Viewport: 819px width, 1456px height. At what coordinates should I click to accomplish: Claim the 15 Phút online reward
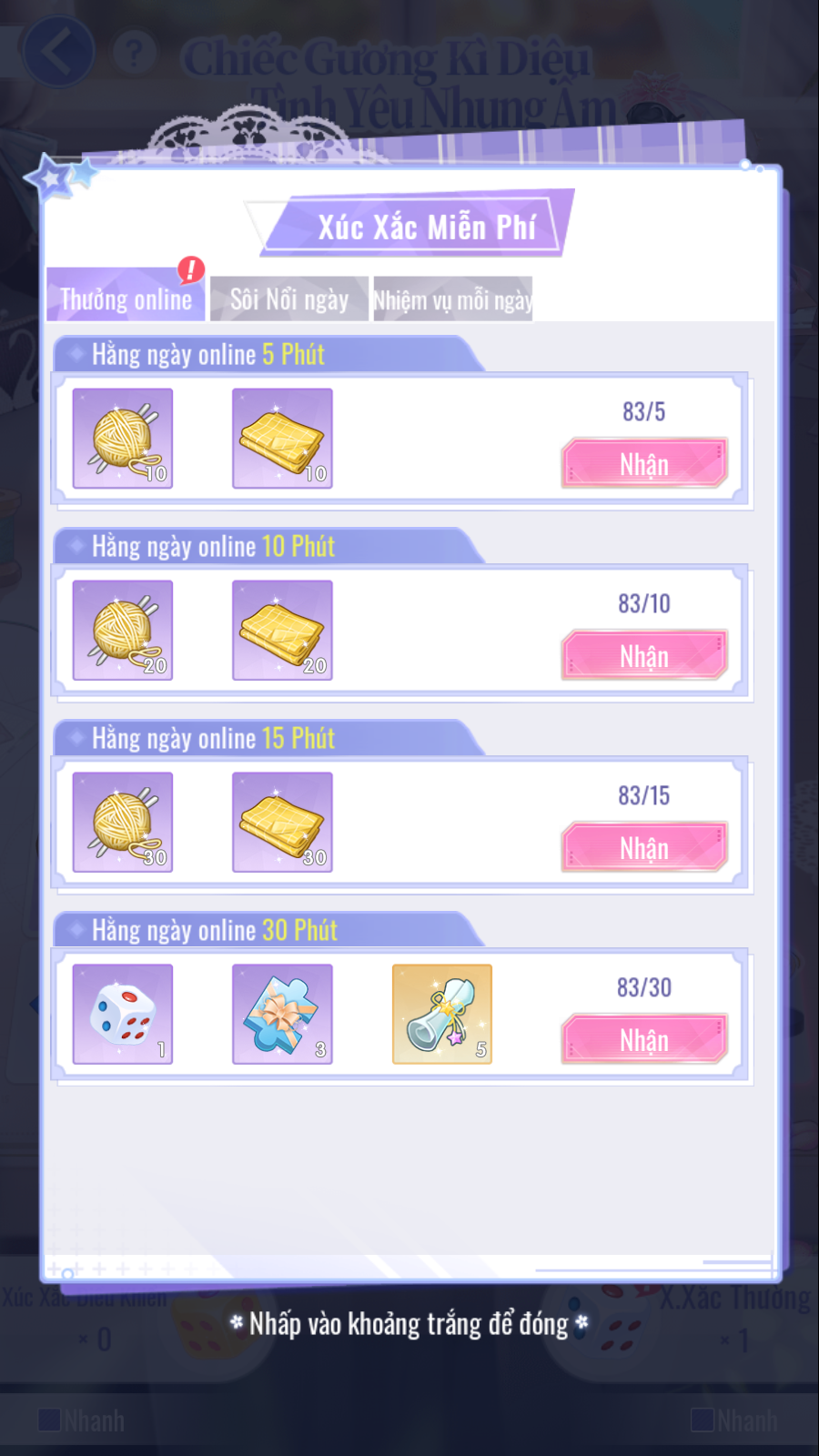pos(644,847)
